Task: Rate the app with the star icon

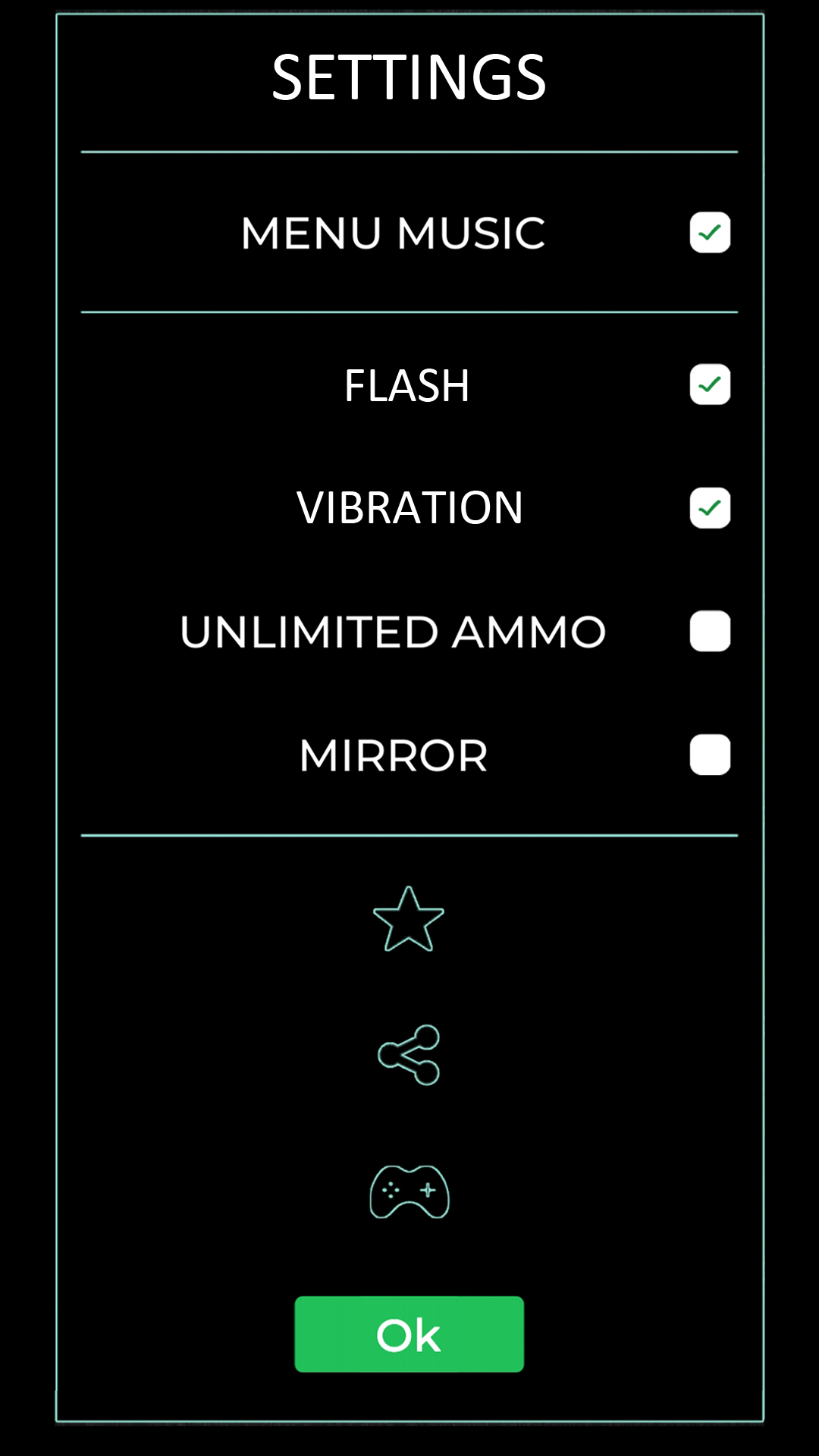Action: pyautogui.click(x=409, y=920)
